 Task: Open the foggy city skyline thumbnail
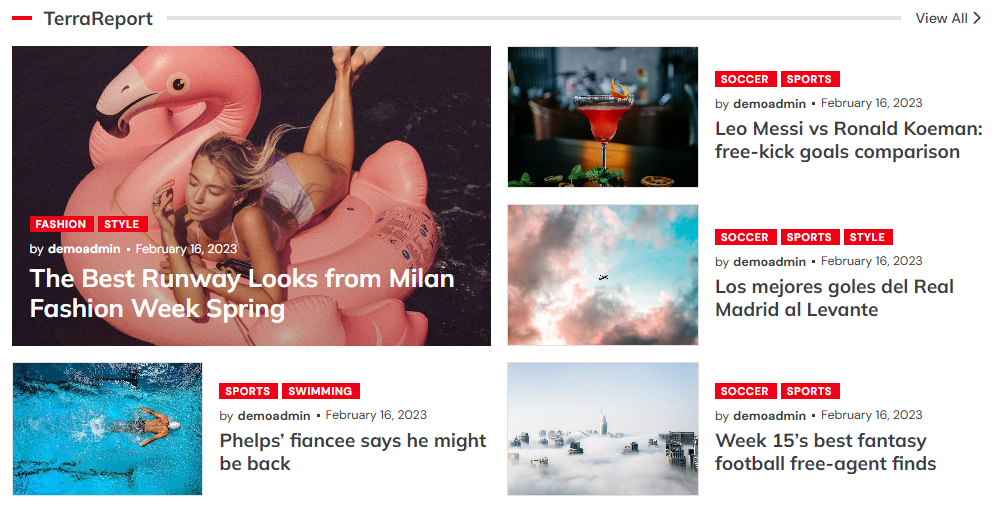coord(602,428)
